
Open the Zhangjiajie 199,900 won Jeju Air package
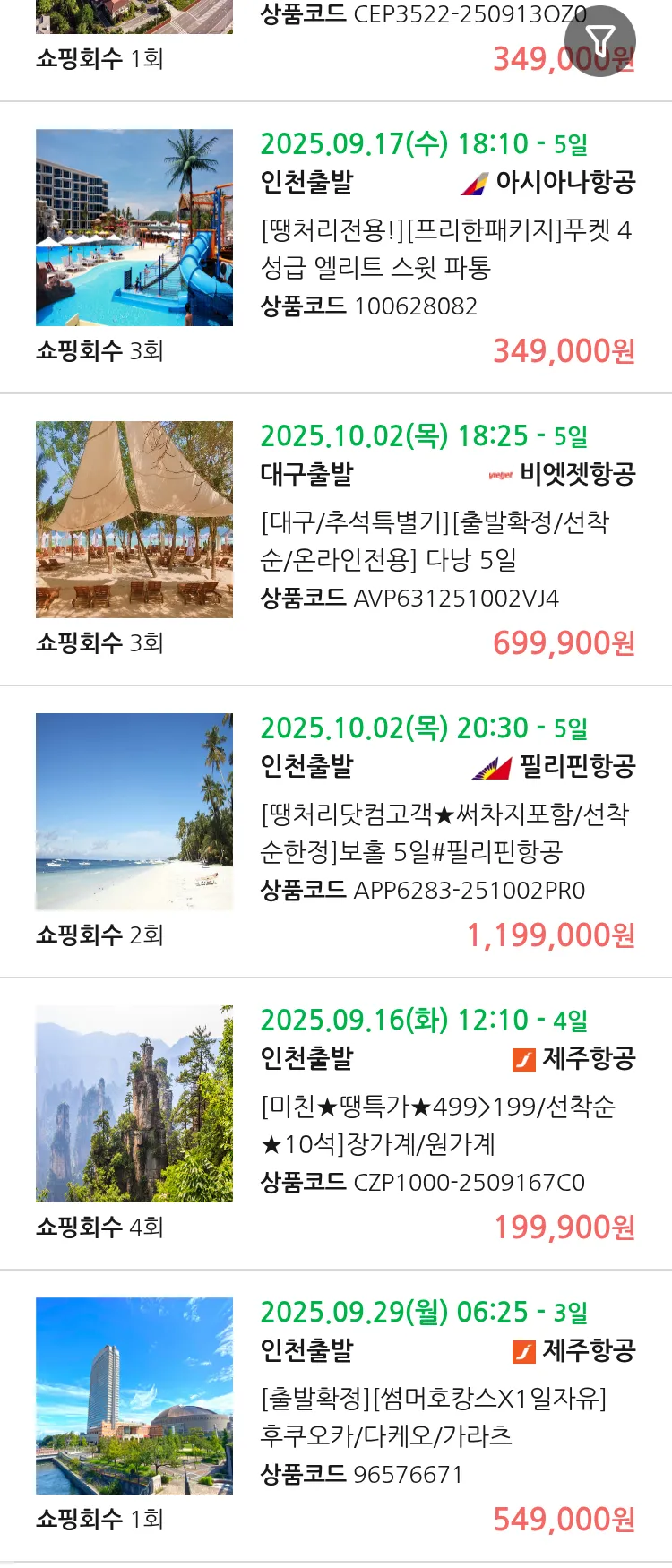(x=437, y=1125)
